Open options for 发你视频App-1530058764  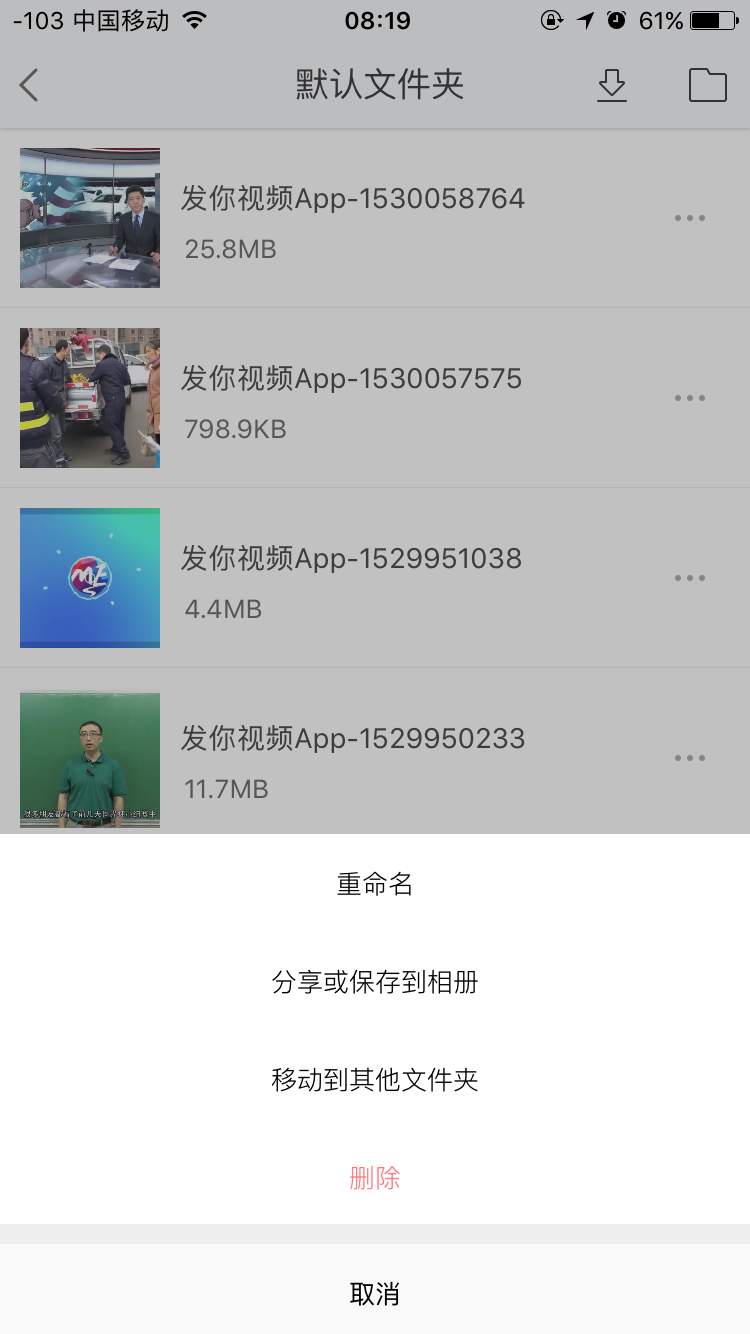pyautogui.click(x=690, y=218)
